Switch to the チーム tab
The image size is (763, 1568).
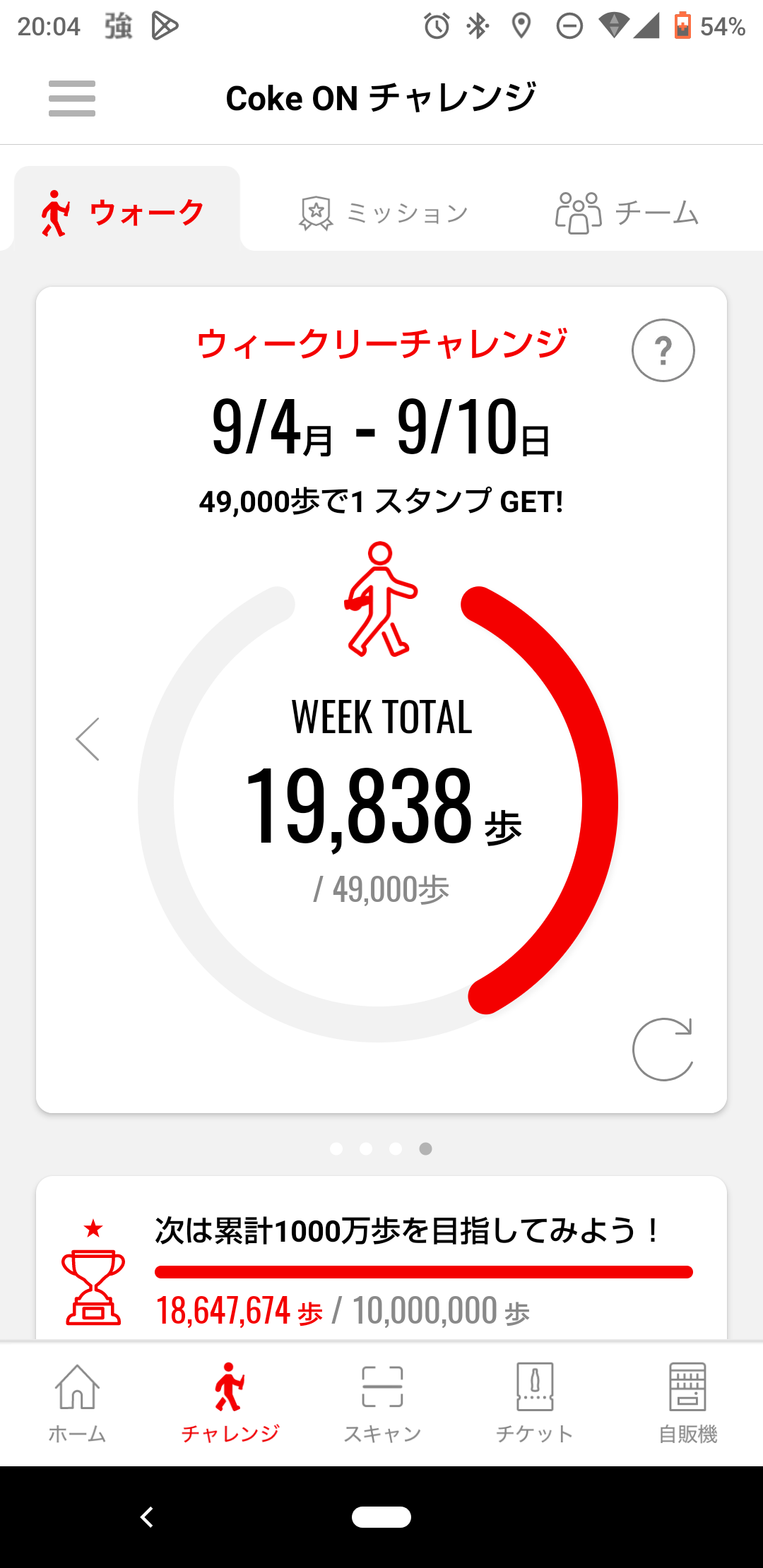click(x=627, y=213)
